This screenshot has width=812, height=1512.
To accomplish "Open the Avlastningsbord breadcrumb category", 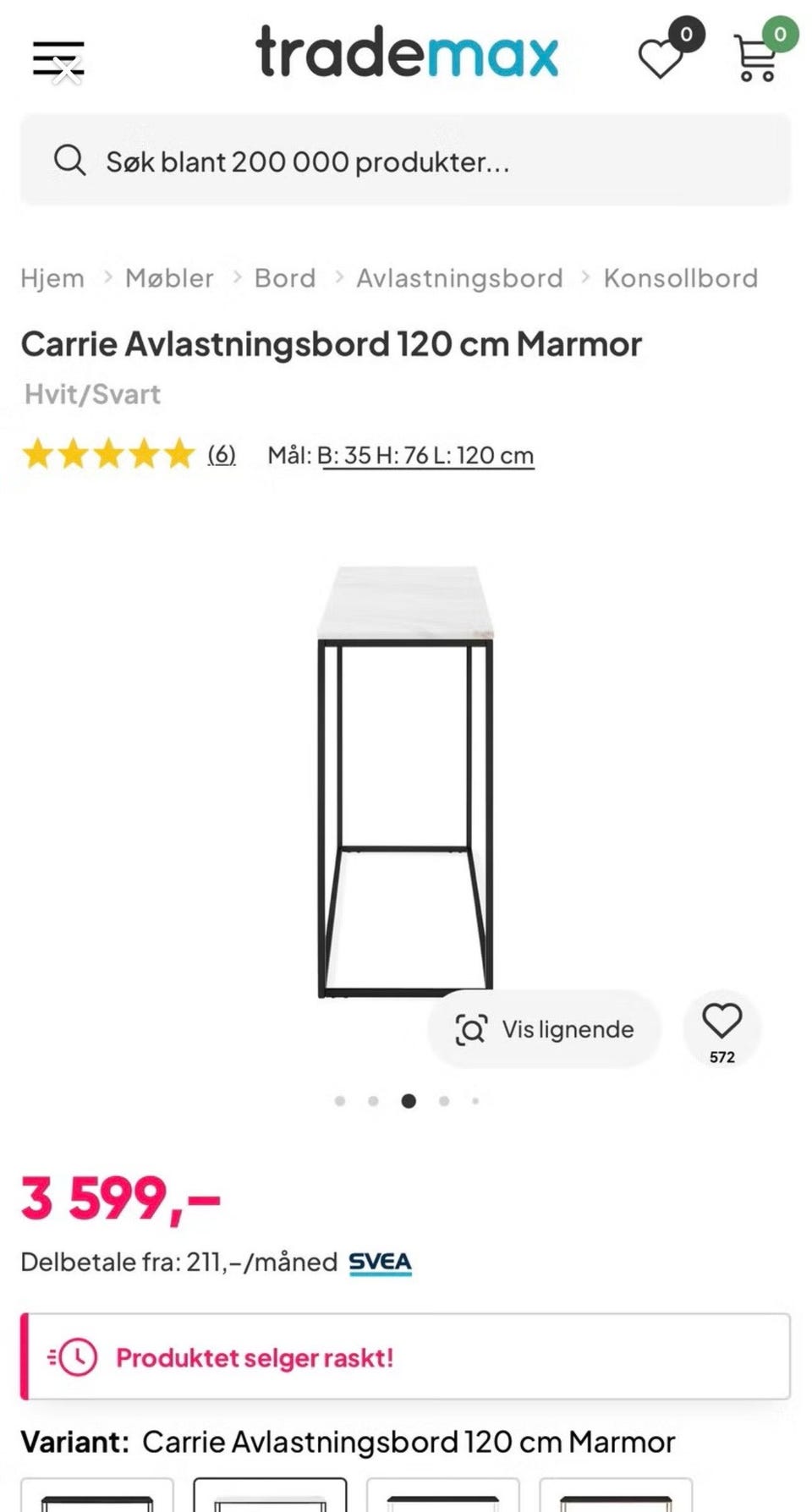I will pos(459,277).
